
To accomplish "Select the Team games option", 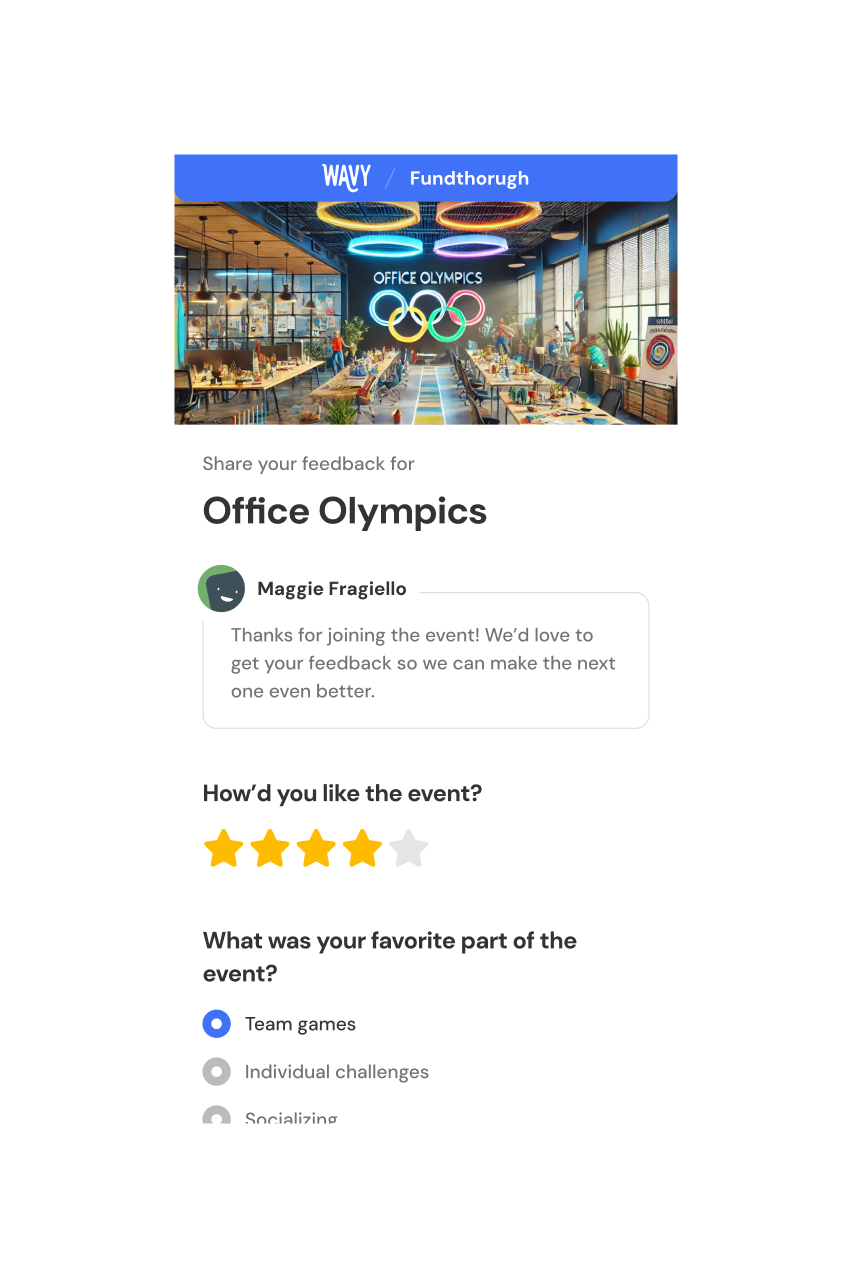I will point(217,1024).
